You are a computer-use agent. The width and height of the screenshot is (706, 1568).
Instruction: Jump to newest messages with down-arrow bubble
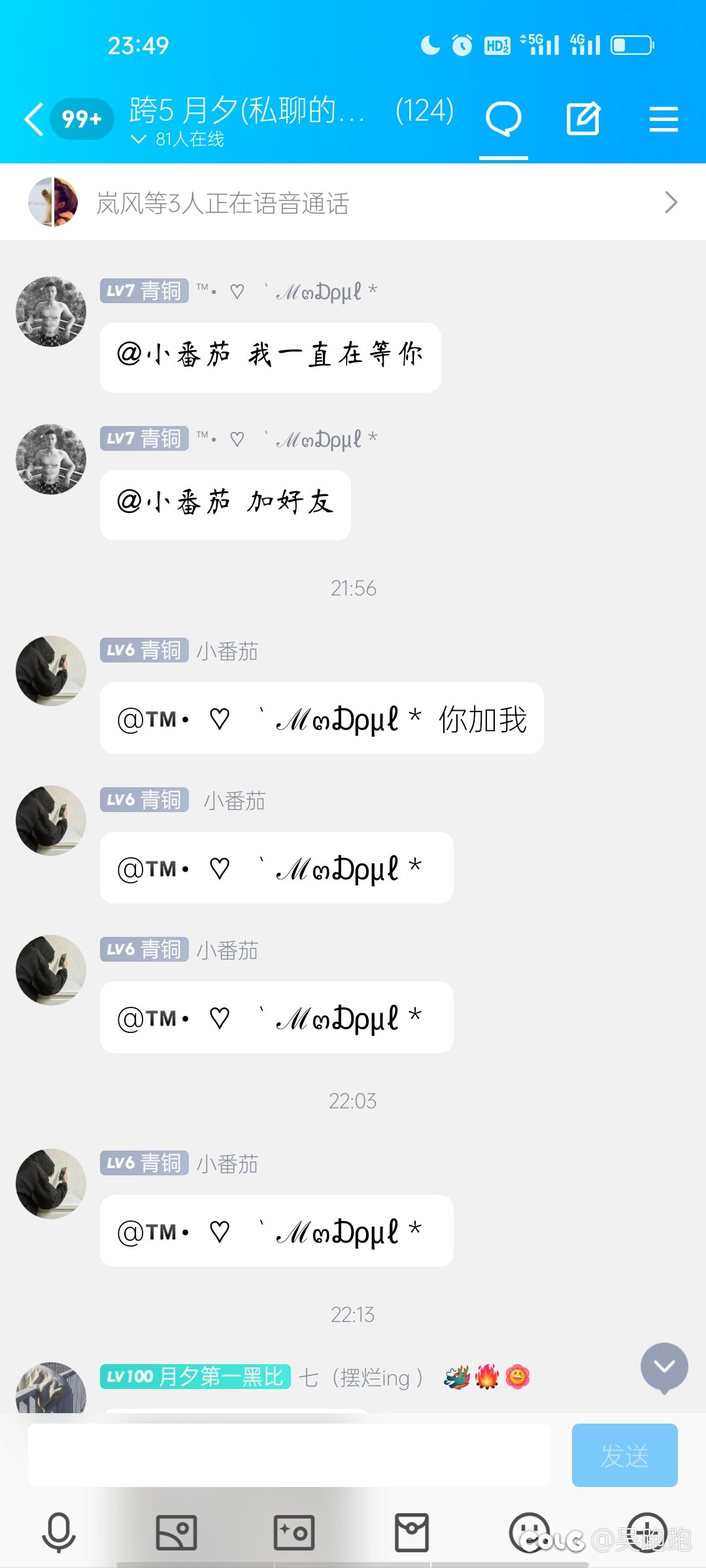tap(665, 1367)
